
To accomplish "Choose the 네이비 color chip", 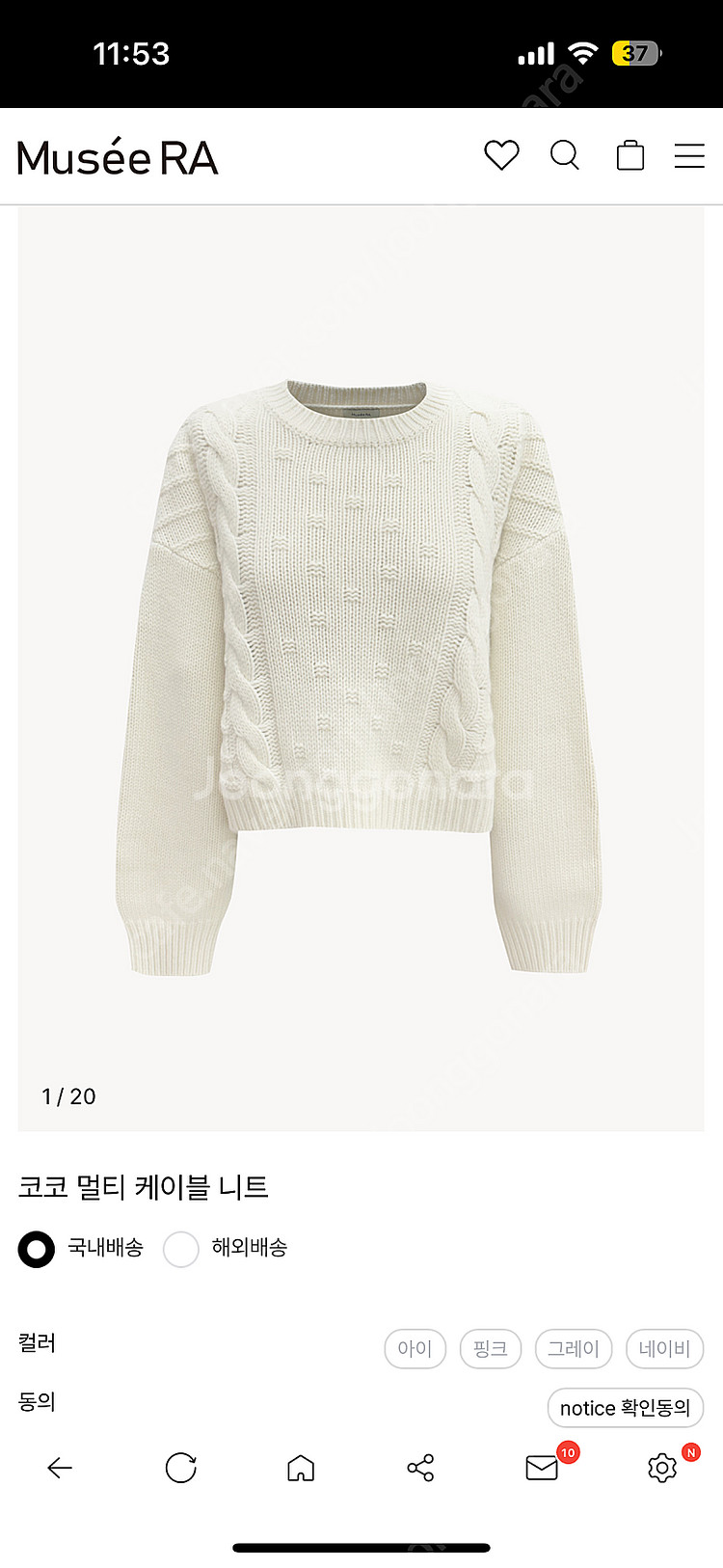I will point(664,1348).
